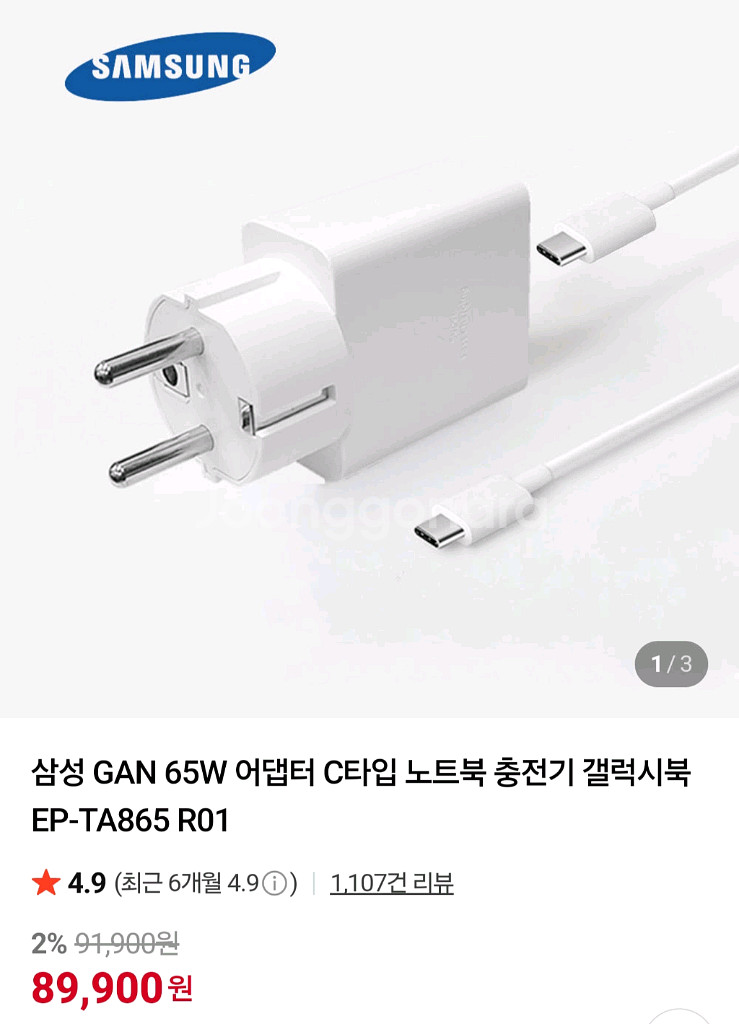This screenshot has height=1024, width=739.
Task: Open the 1,107건 리뷰 reviews link
Action: (x=392, y=883)
